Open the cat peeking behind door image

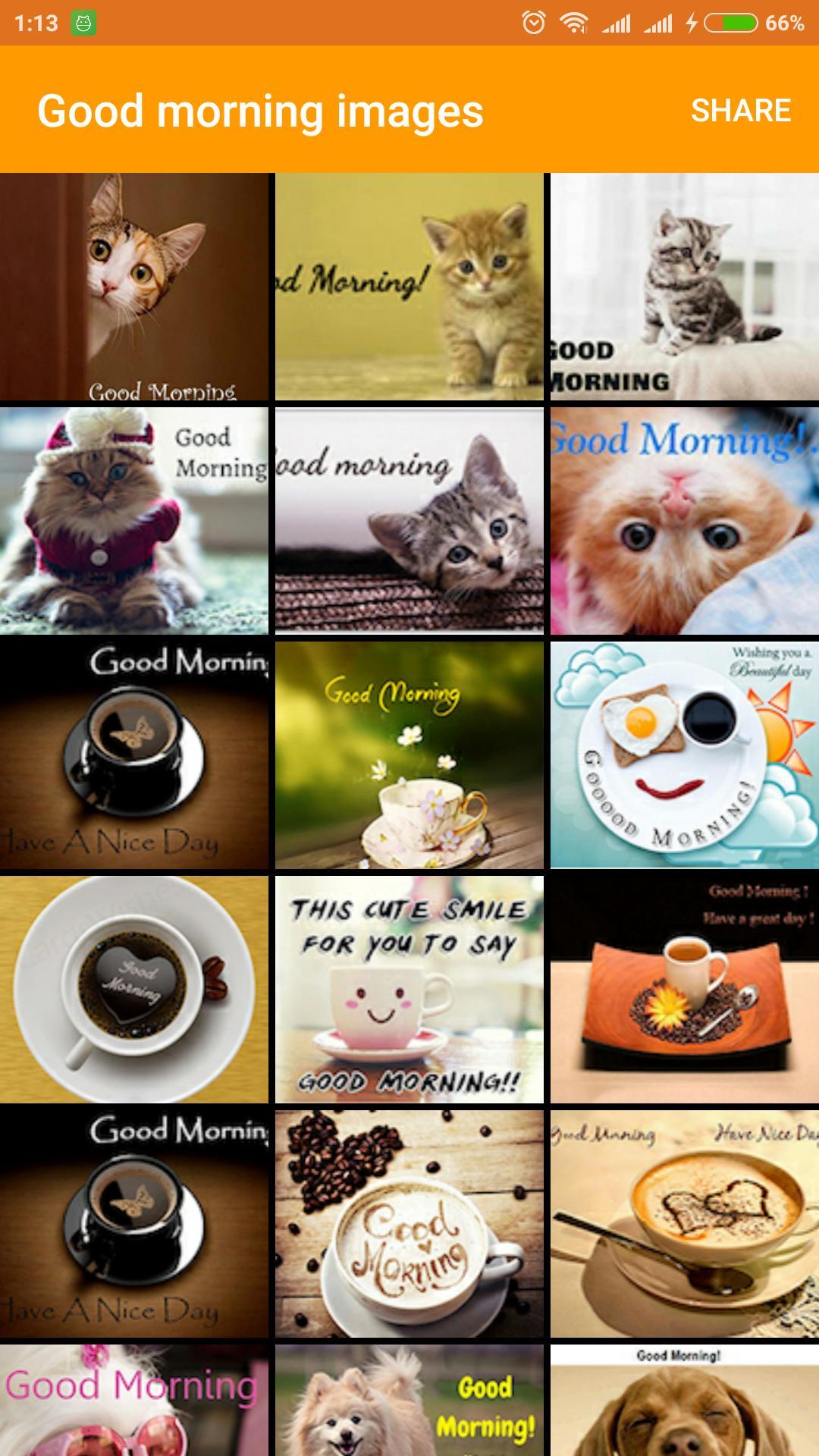[x=134, y=287]
